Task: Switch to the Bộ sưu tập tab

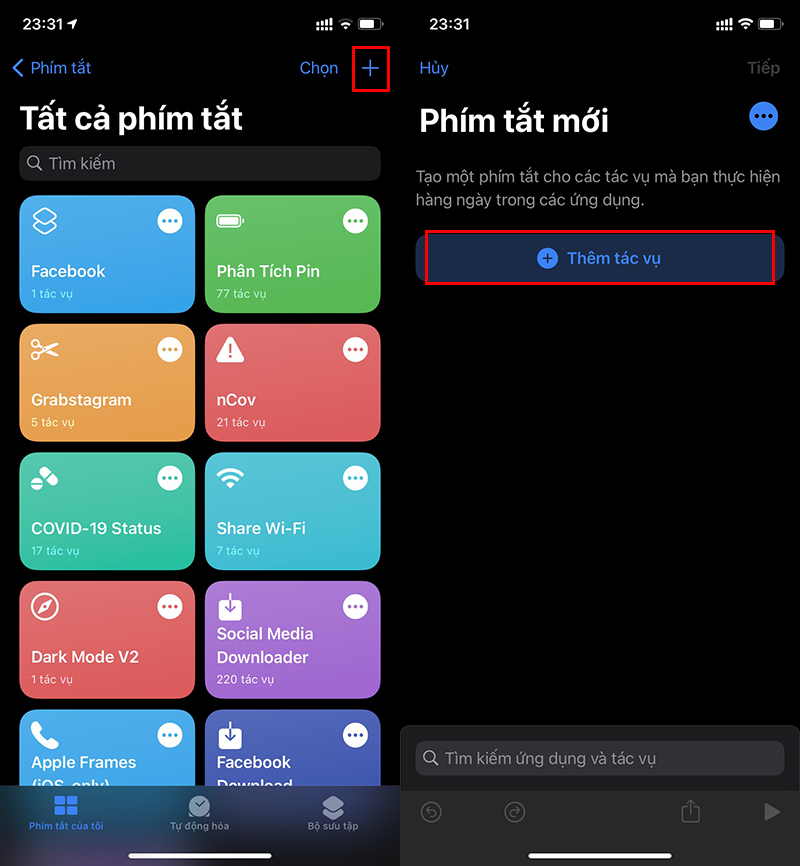Action: (332, 814)
